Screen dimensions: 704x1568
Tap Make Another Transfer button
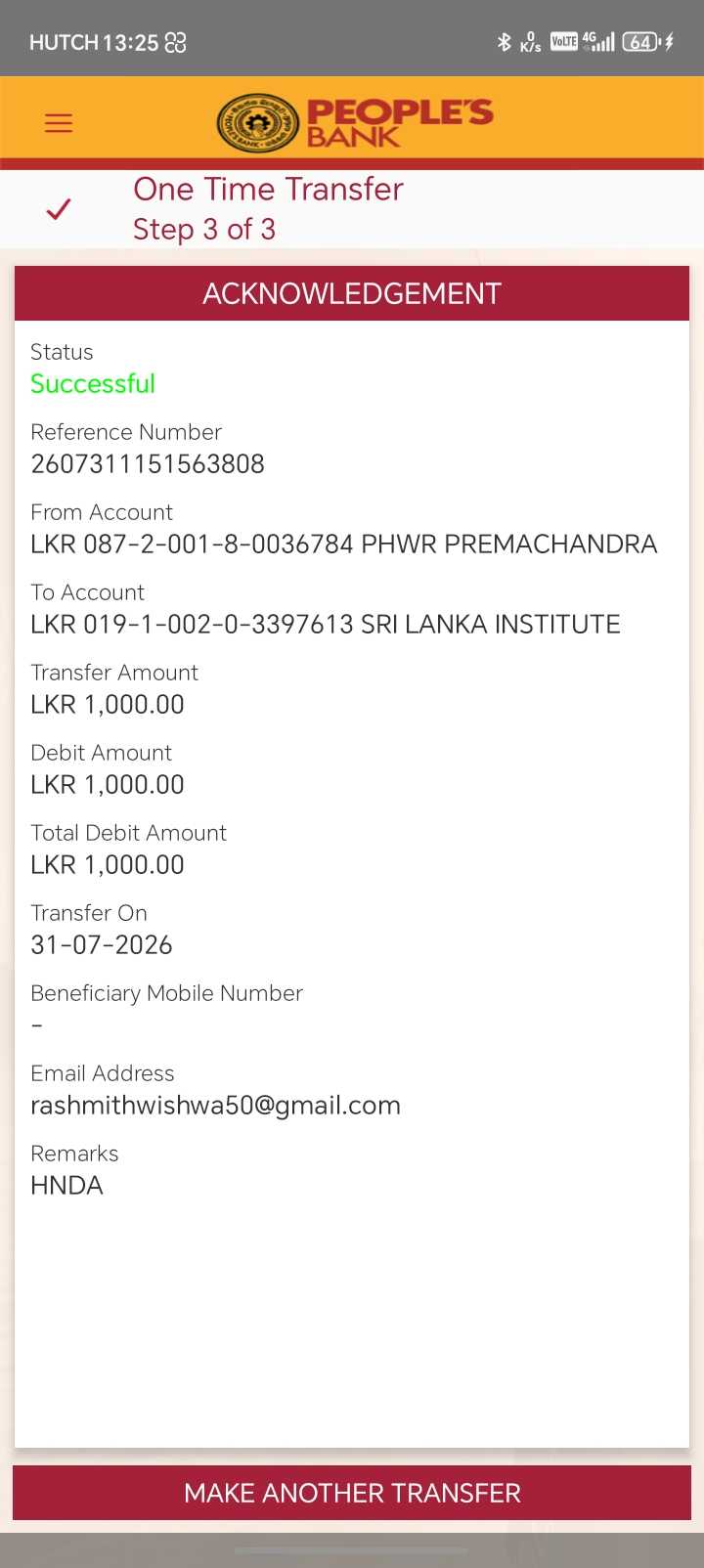(352, 1493)
